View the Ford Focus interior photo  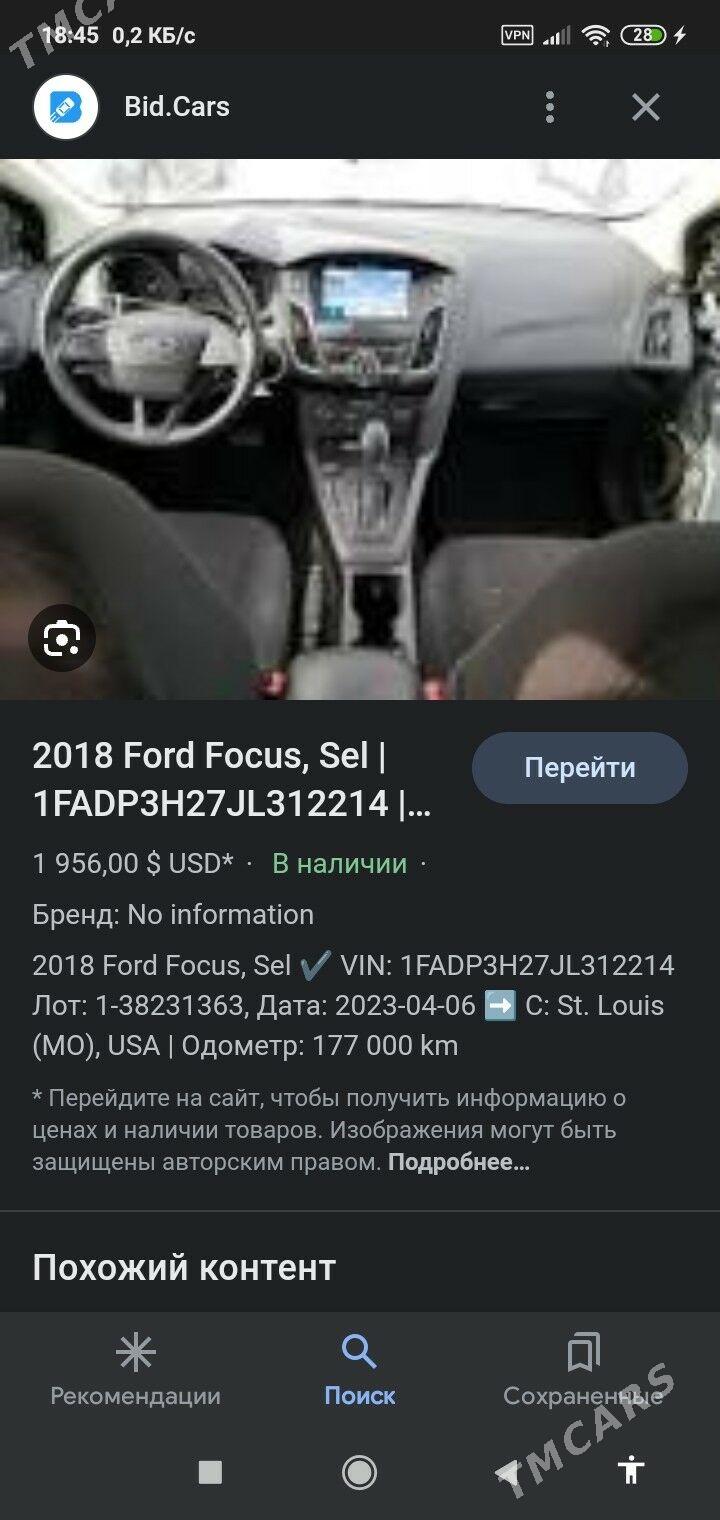[360, 430]
